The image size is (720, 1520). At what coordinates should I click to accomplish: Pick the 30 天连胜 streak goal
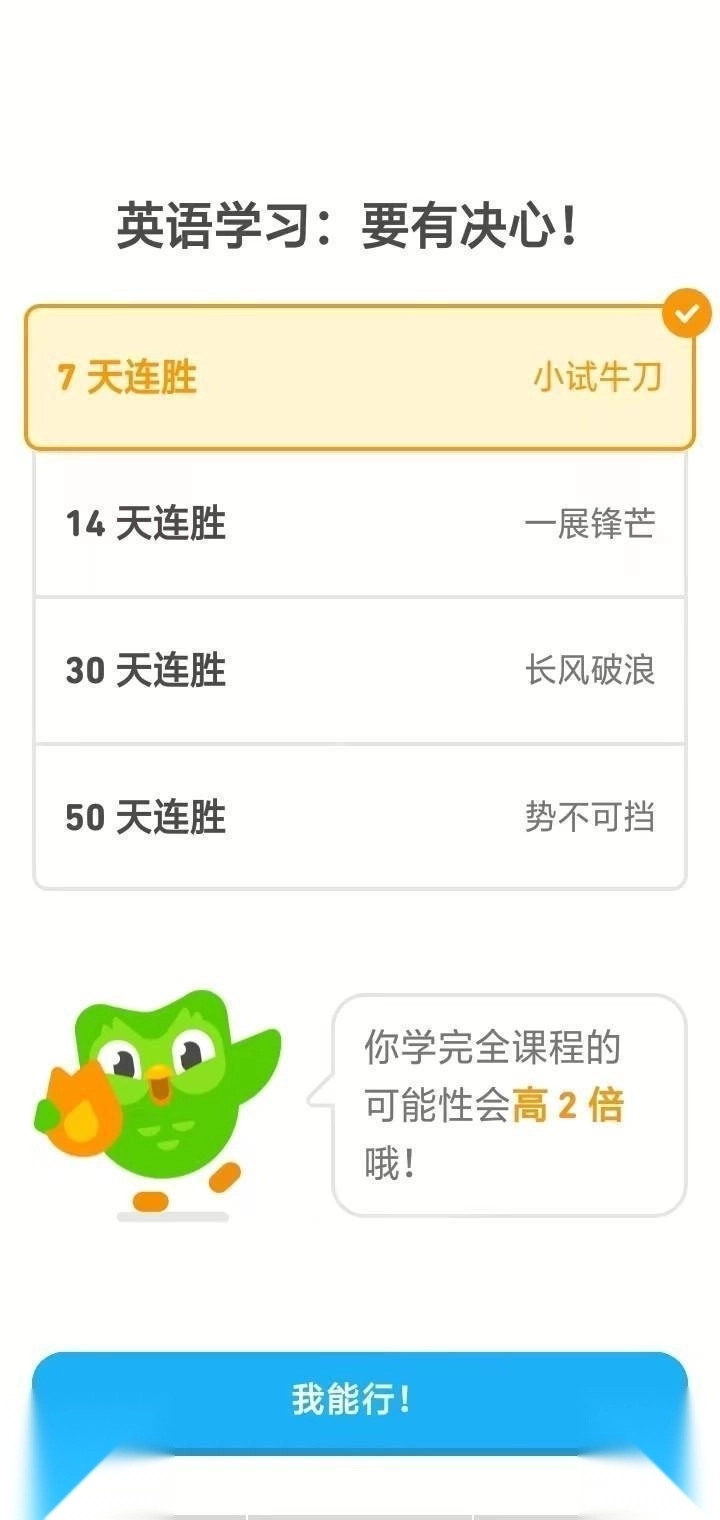360,670
